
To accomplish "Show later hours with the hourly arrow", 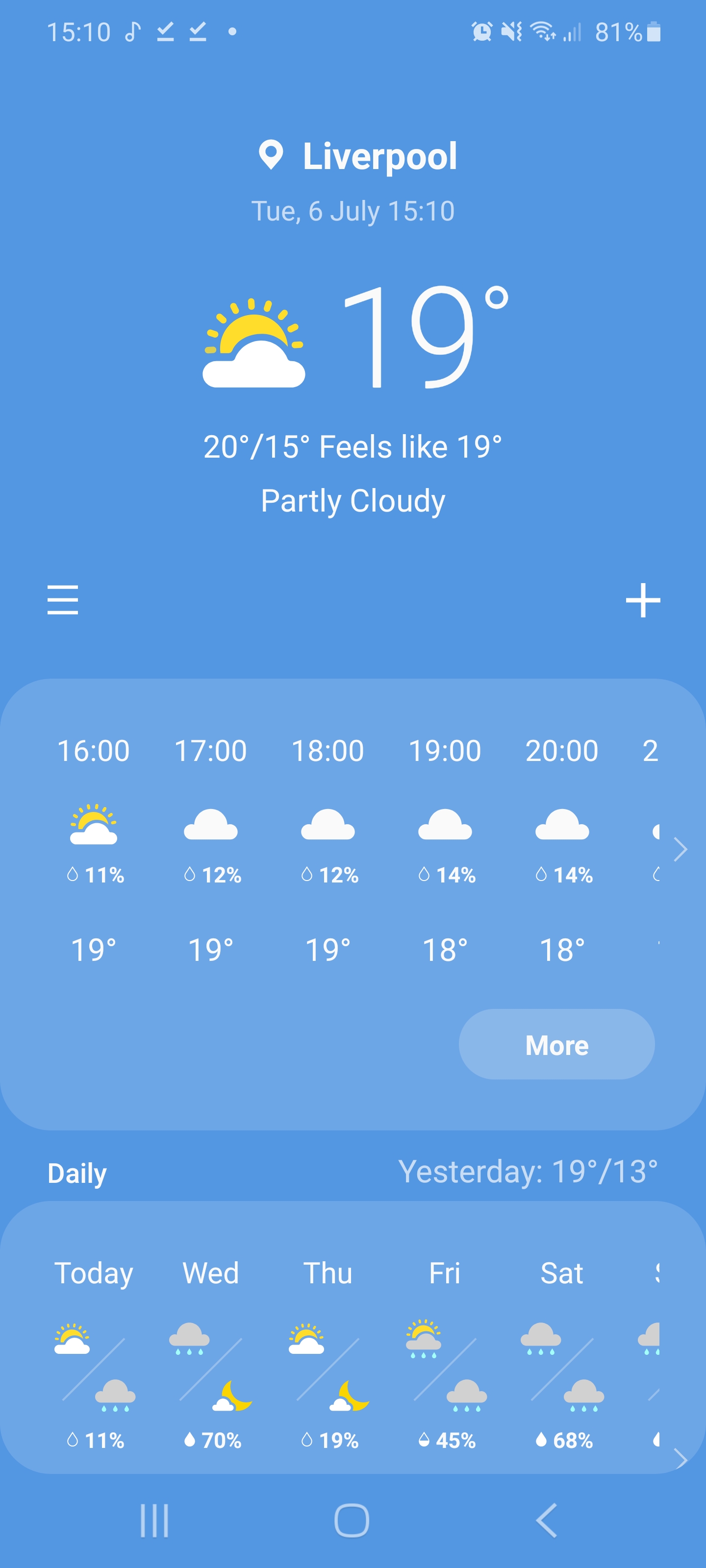I will coord(681,849).
